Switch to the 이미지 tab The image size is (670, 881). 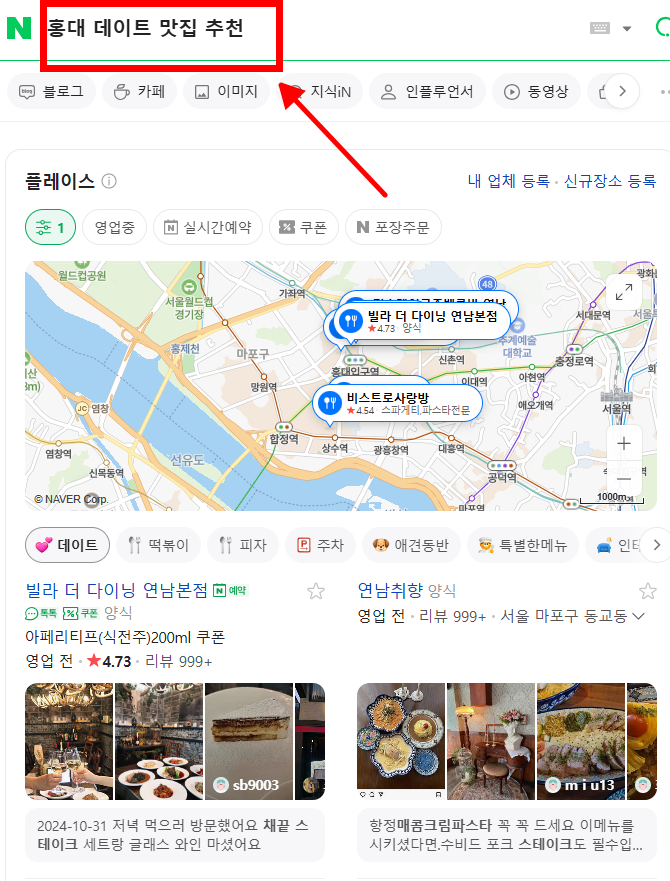pos(227,91)
